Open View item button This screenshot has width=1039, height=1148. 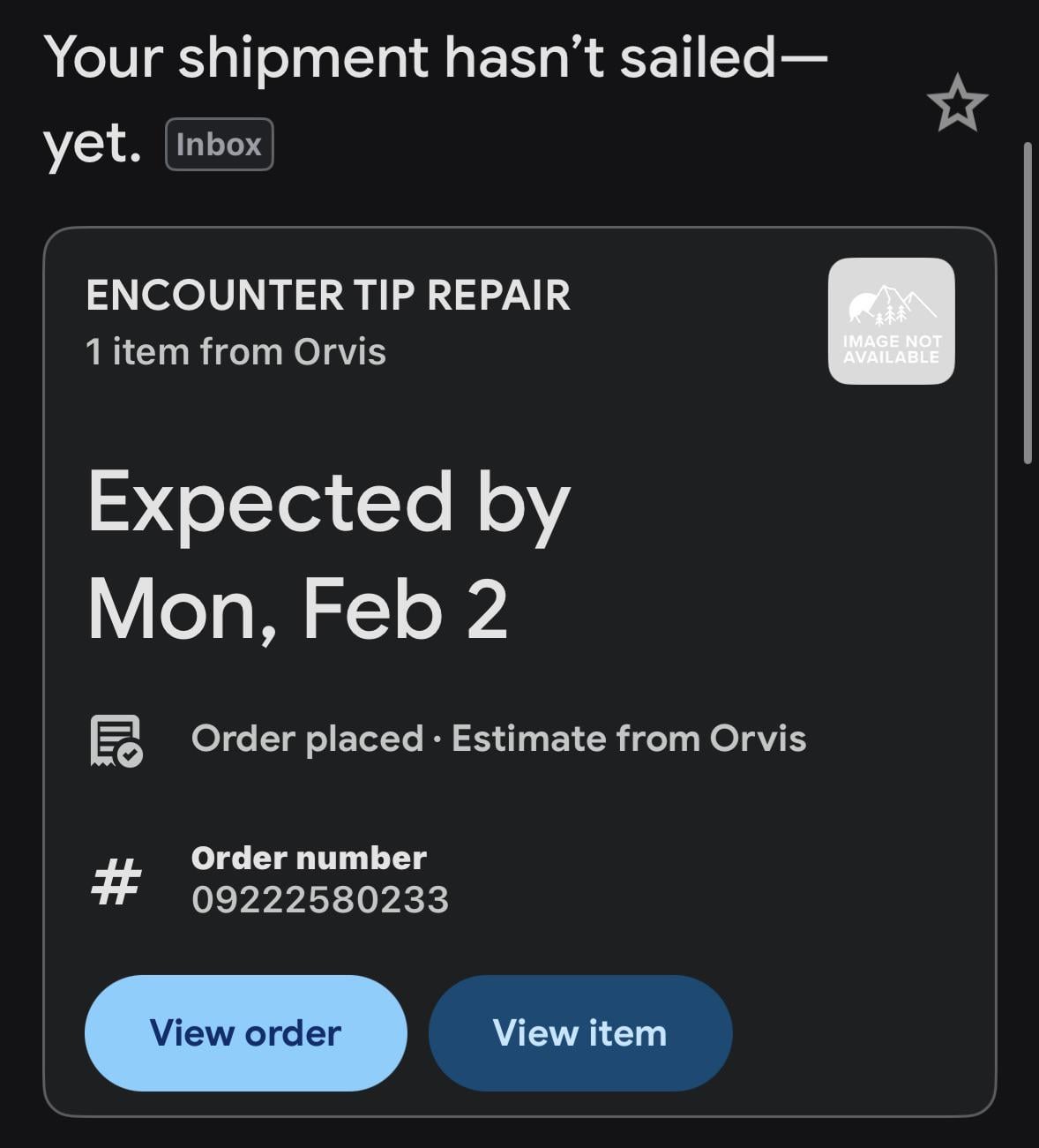pos(579,1032)
